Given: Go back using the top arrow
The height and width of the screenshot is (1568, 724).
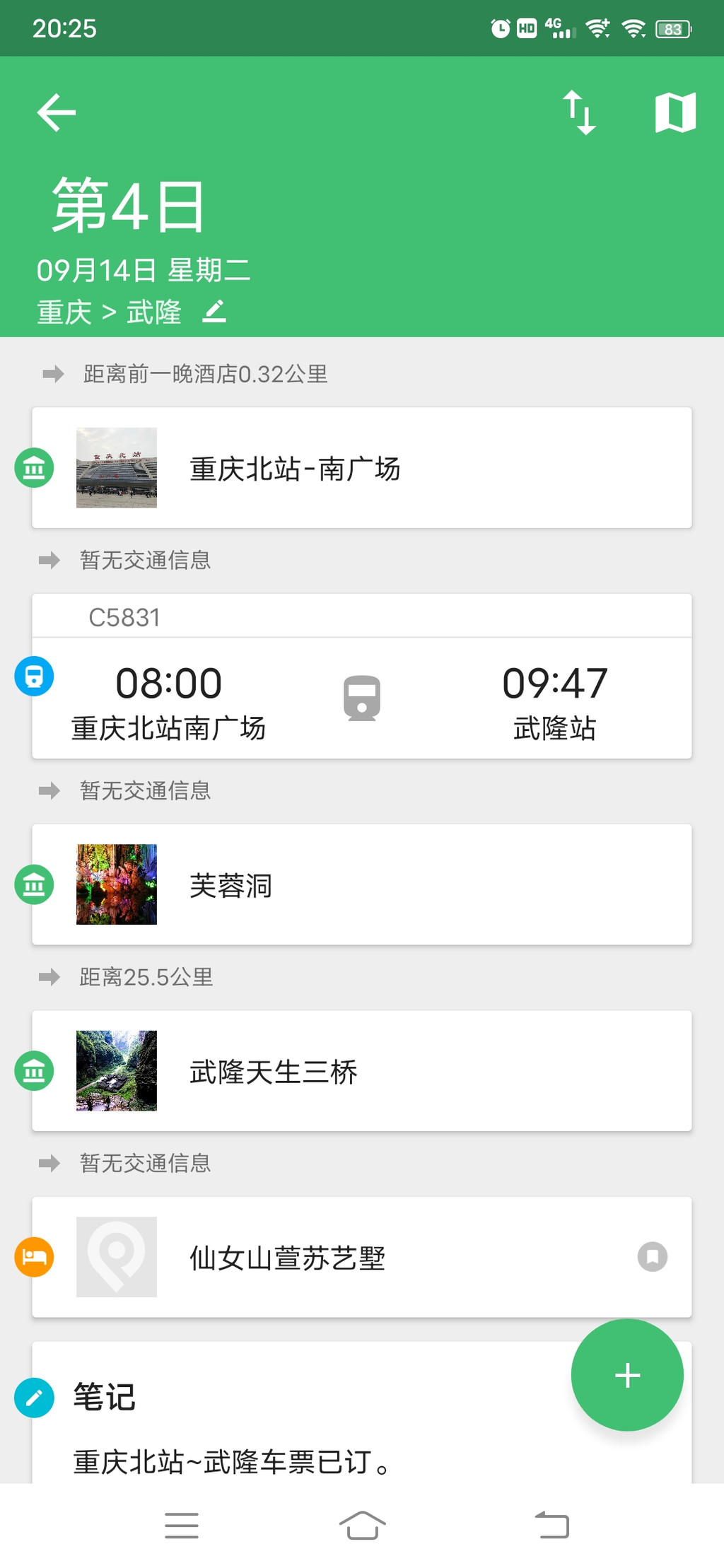Looking at the screenshot, I should (x=57, y=112).
